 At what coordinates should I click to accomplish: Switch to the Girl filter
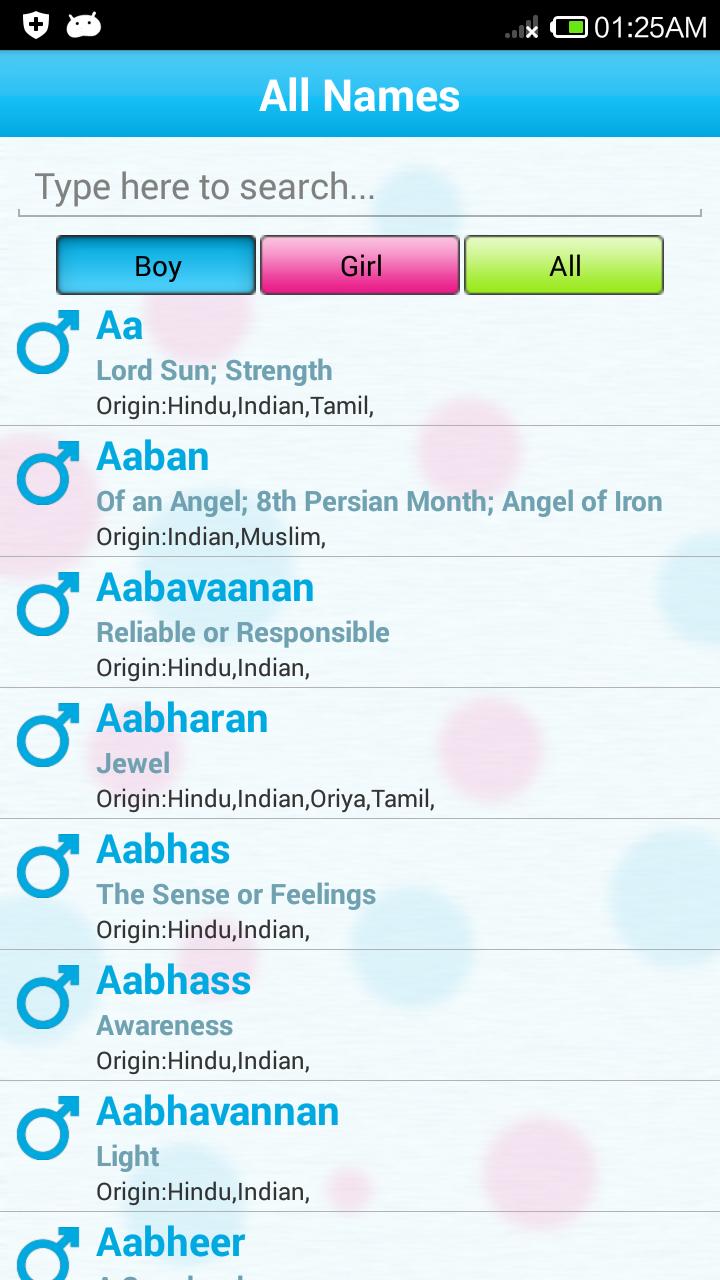[x=360, y=265]
